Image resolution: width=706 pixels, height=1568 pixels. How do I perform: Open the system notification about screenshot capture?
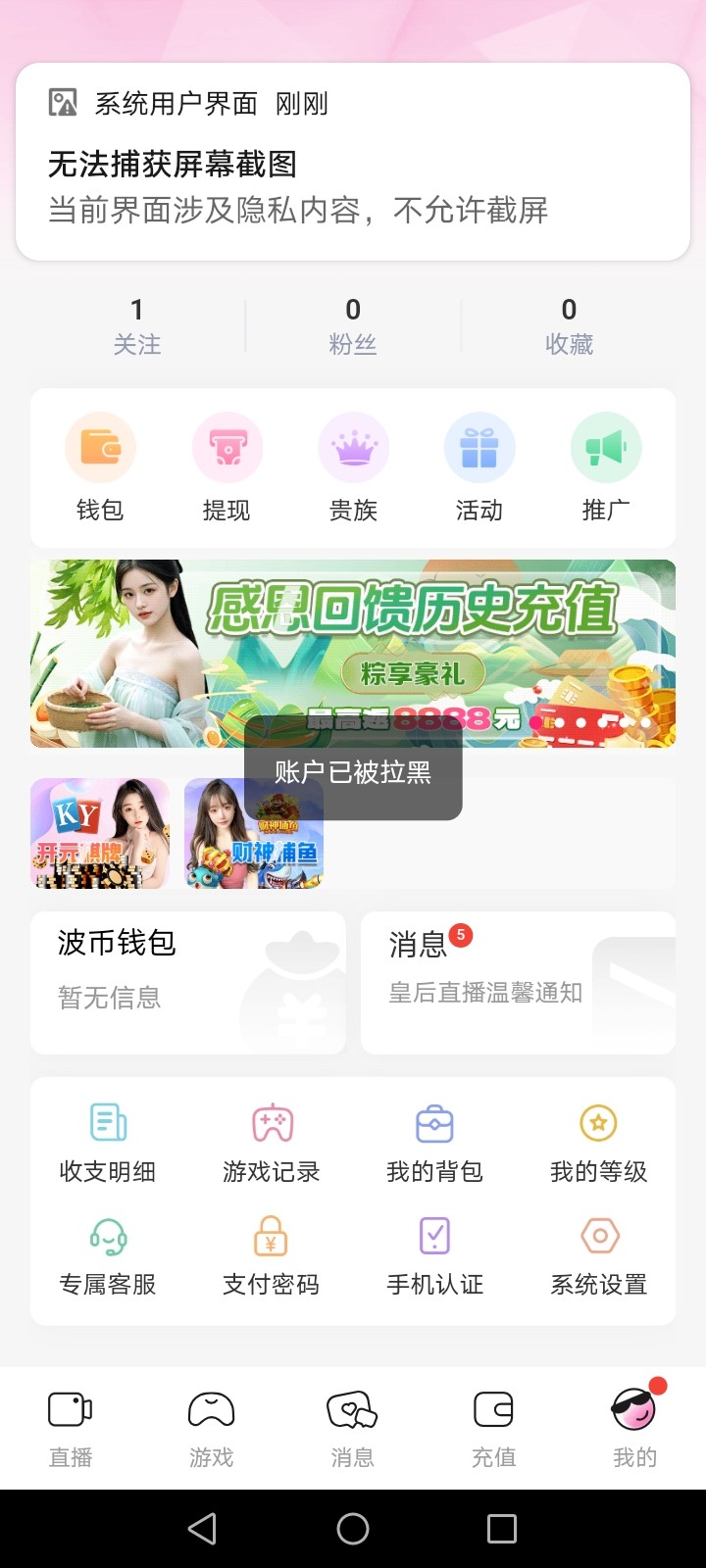click(353, 162)
